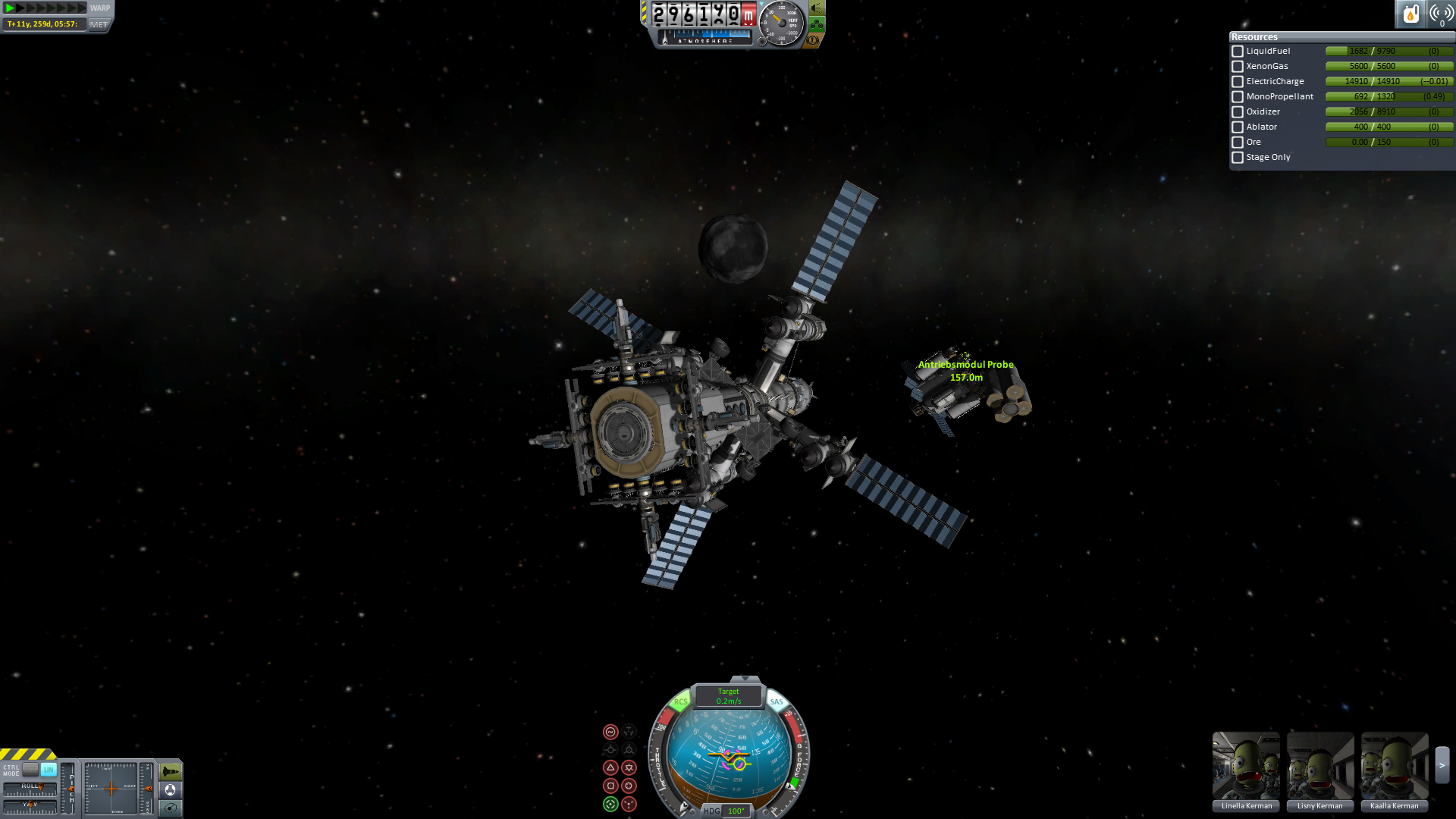
Task: Check the MonoPropellant resource box
Action: (1238, 97)
